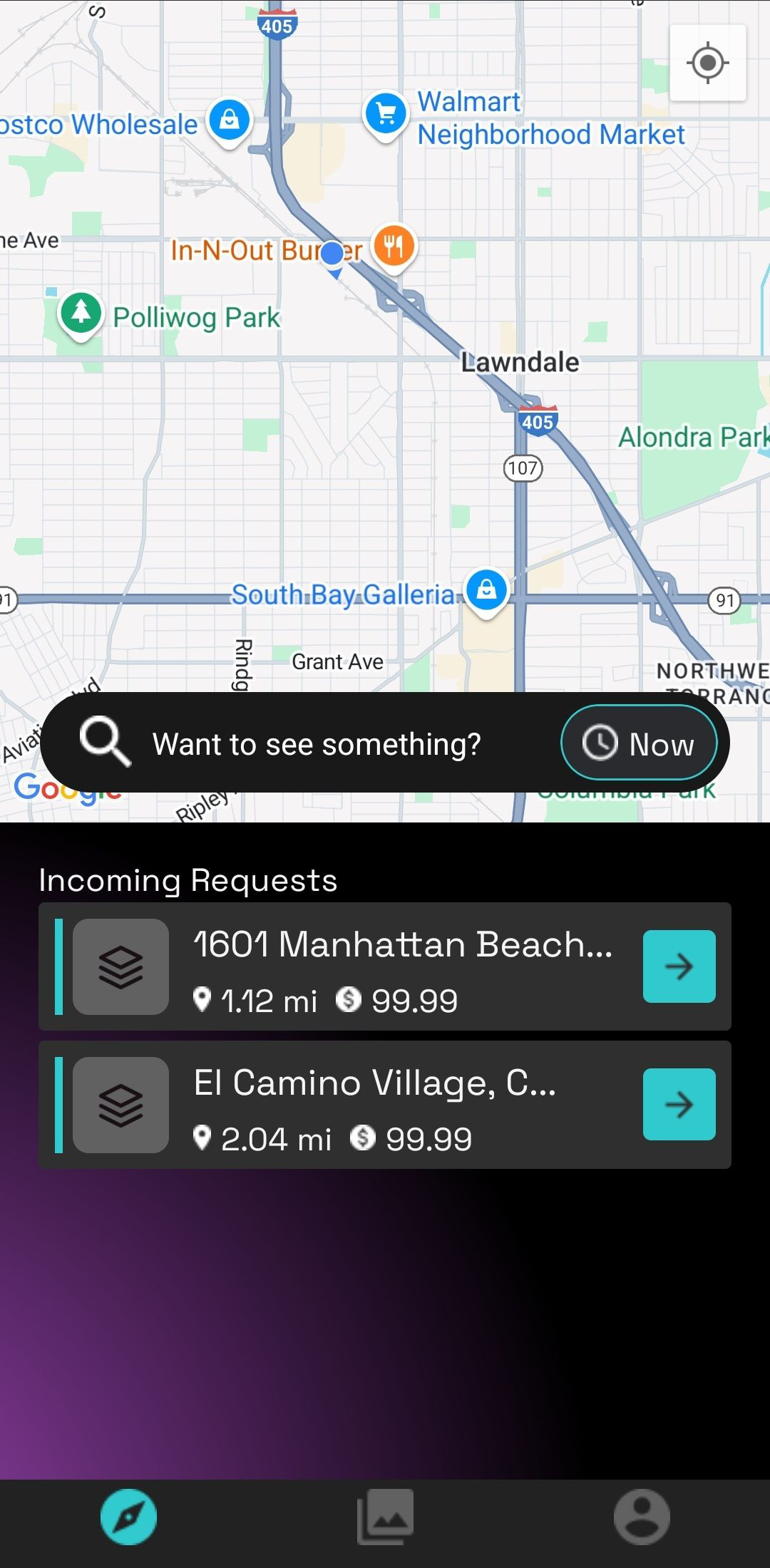This screenshot has height=1568, width=770.
Task: Open the El Camino Village request arrow
Action: [x=679, y=1105]
